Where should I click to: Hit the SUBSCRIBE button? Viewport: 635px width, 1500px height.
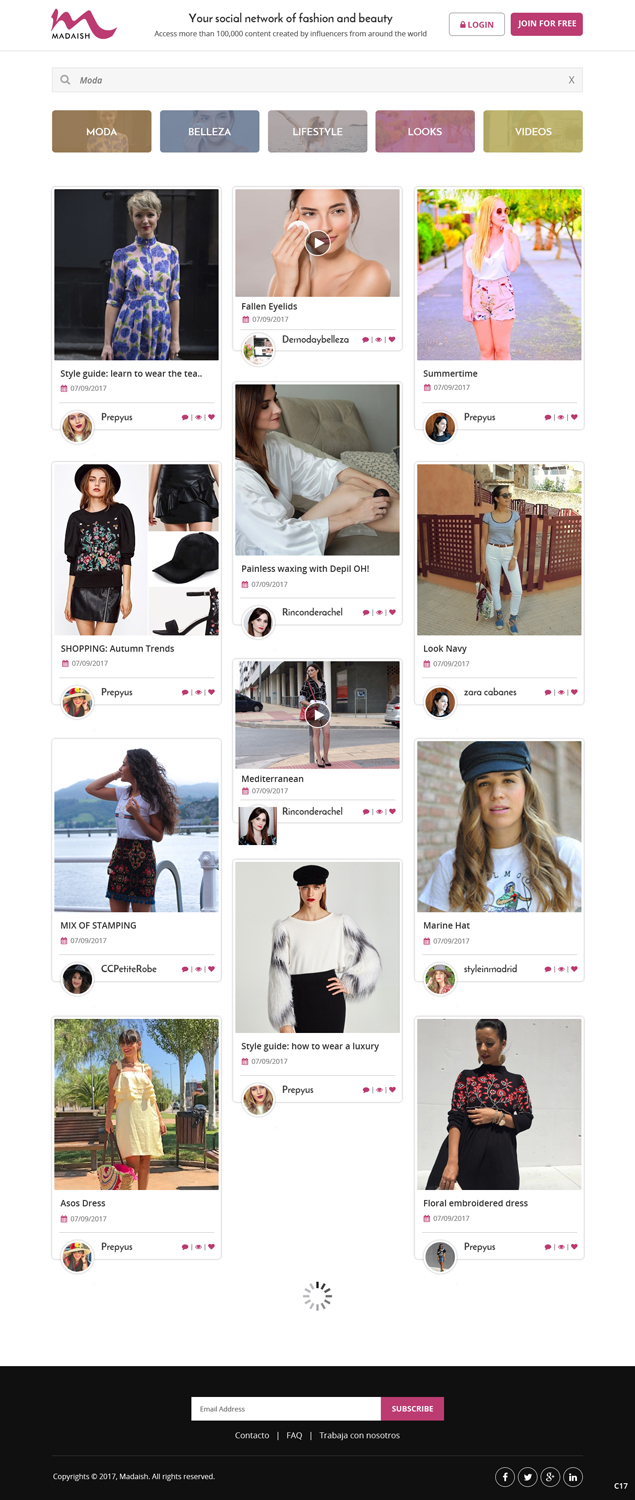click(x=412, y=1409)
